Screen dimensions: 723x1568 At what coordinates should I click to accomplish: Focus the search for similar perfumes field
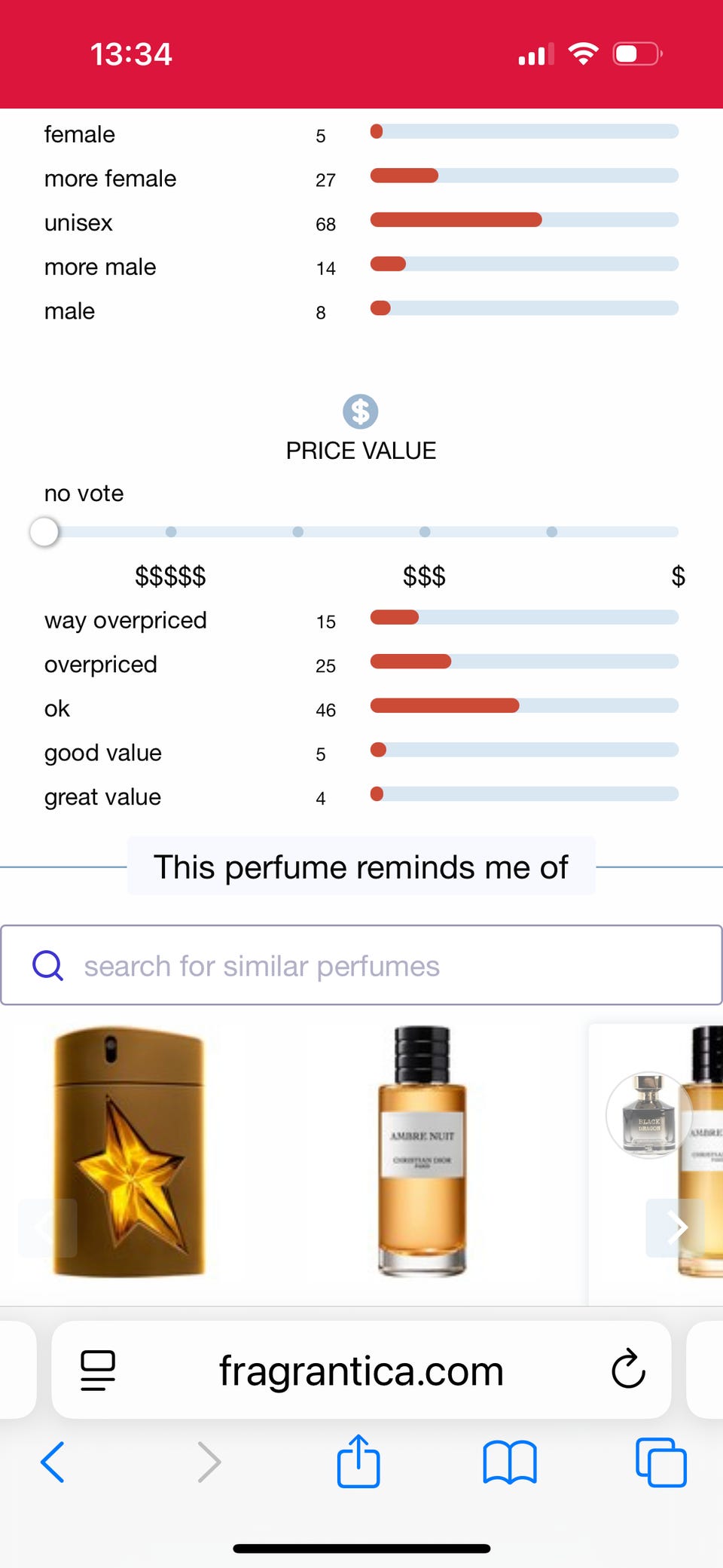click(x=361, y=965)
